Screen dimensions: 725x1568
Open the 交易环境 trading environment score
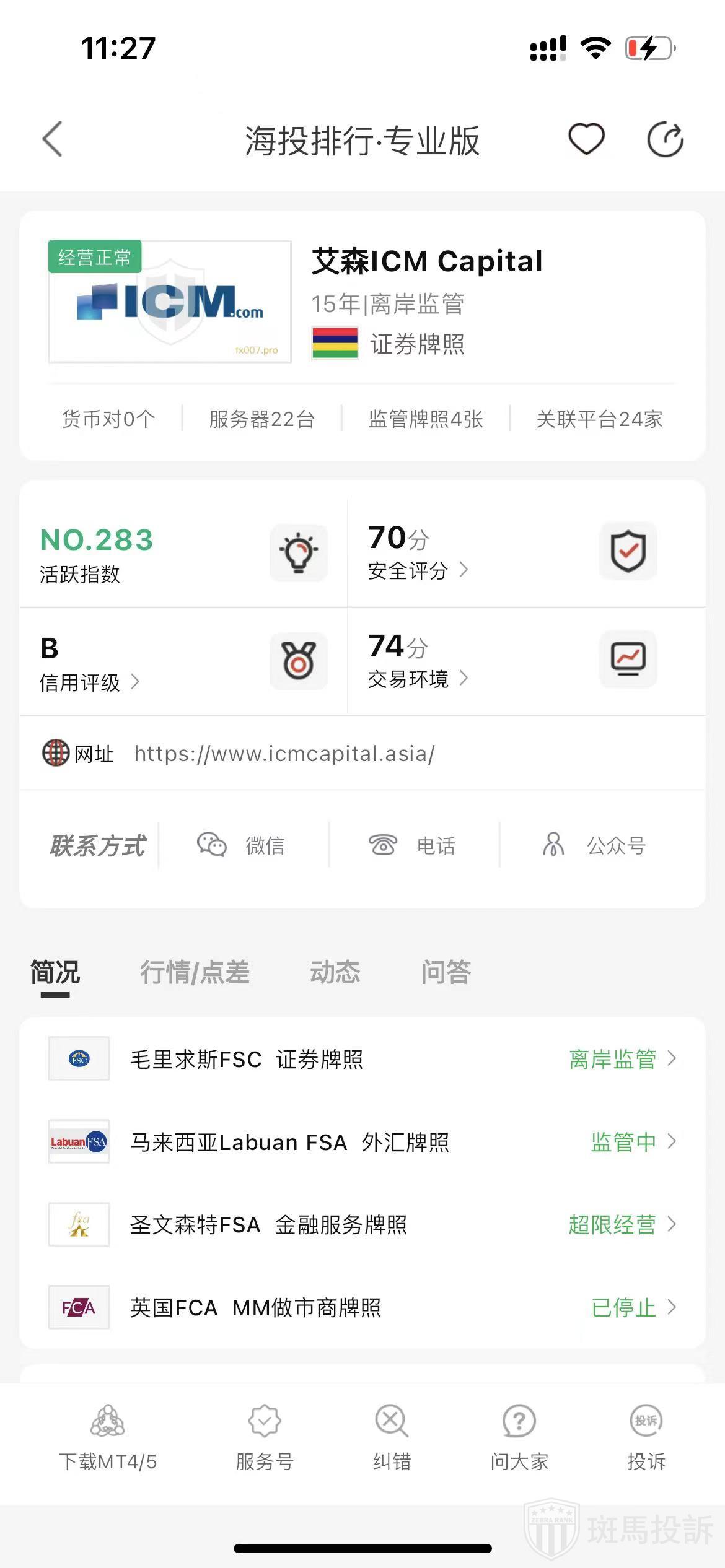pos(418,679)
